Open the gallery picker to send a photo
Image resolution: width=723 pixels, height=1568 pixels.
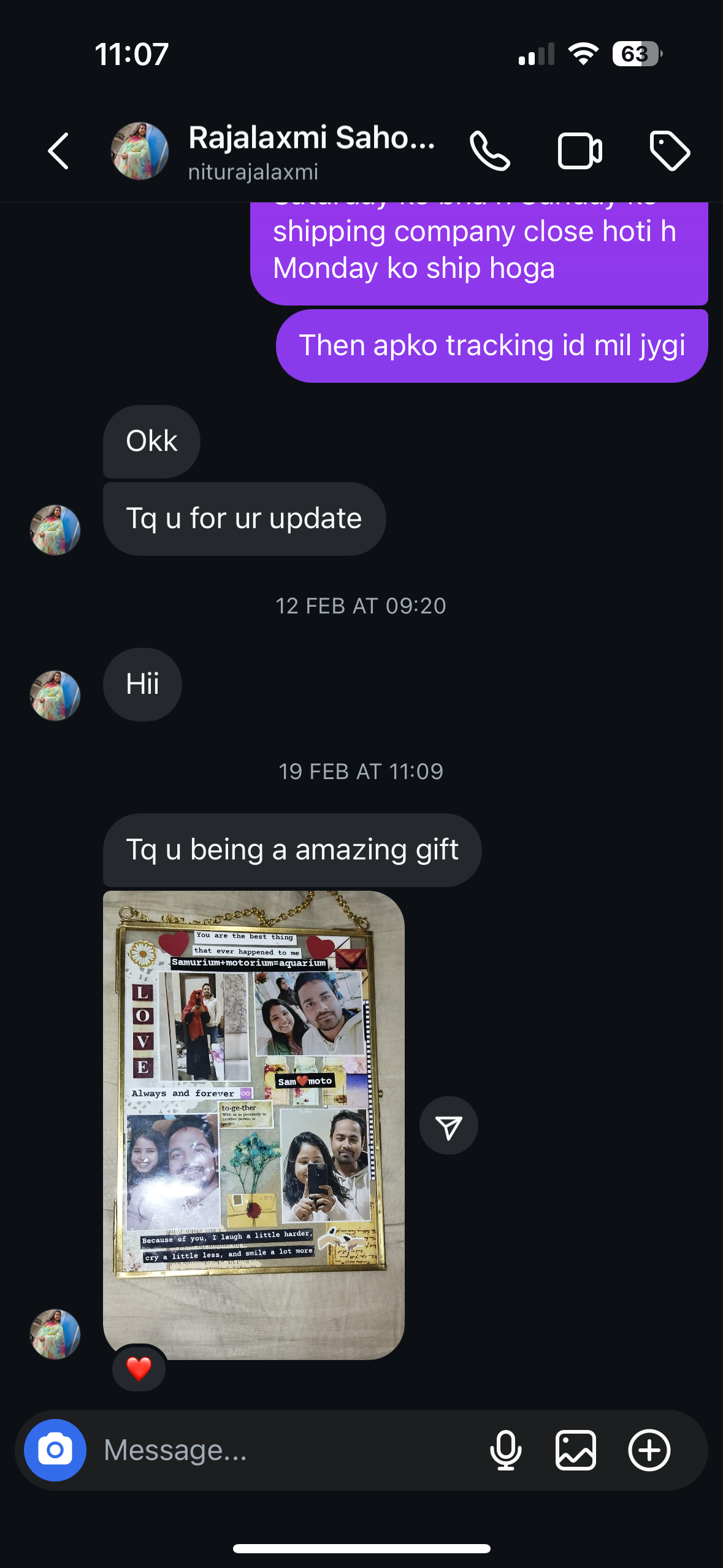575,1450
